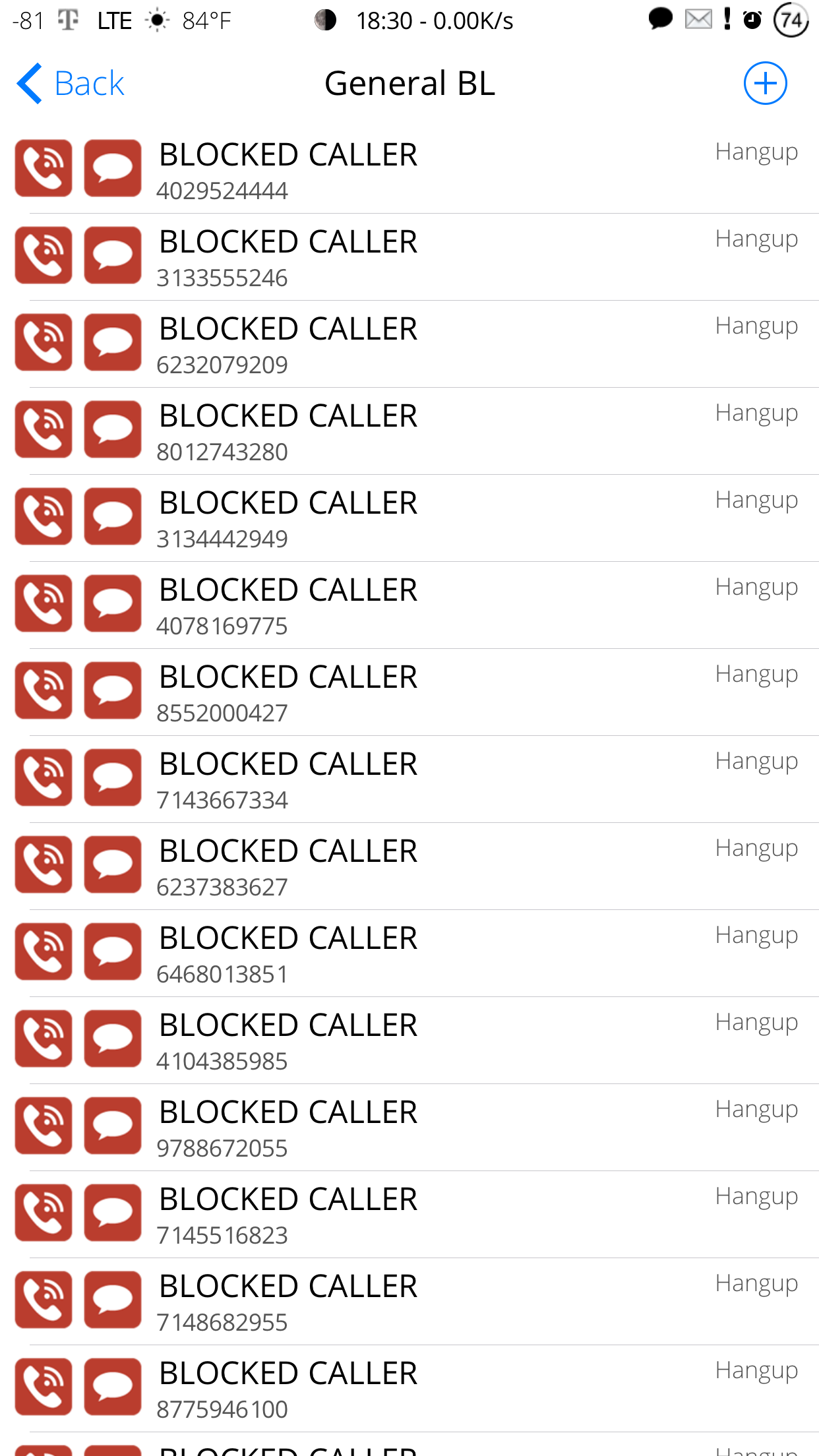Select blocked caller 7148682955
The width and height of the screenshot is (819, 1456).
[409, 1302]
